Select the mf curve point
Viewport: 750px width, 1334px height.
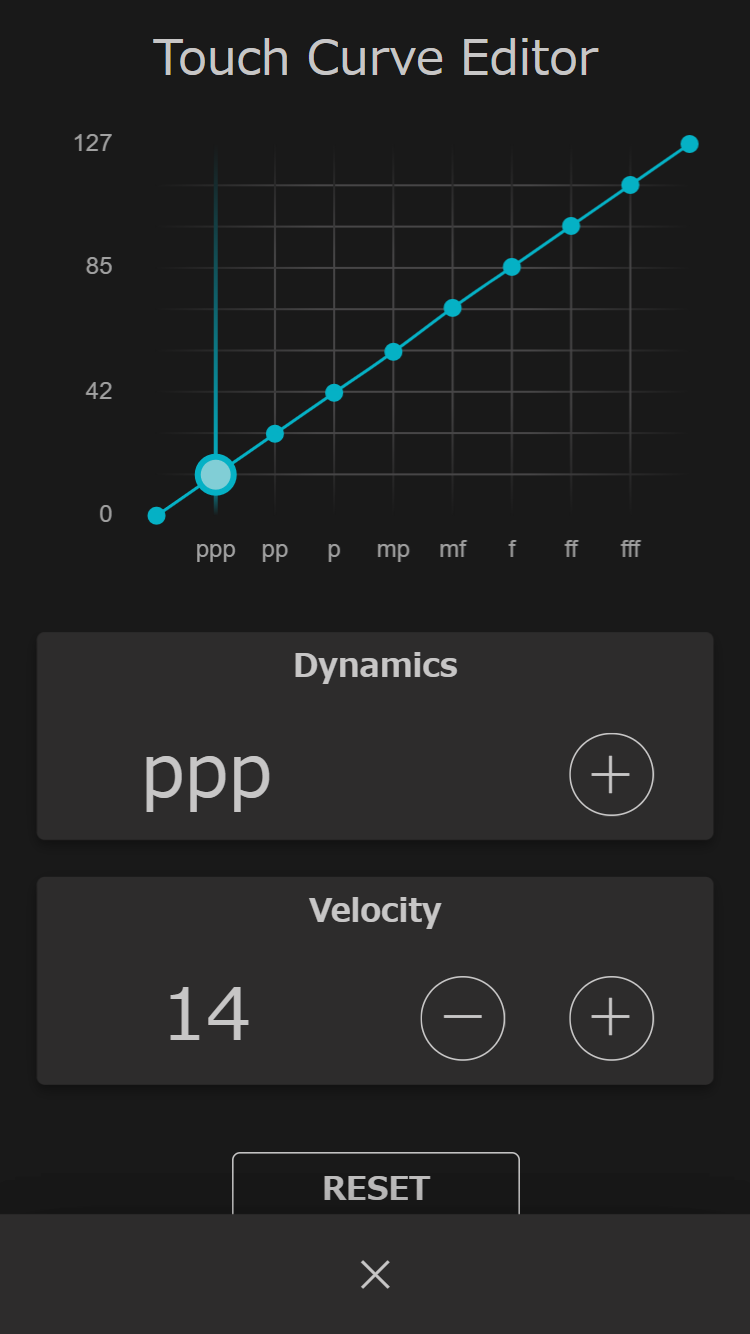tap(453, 308)
